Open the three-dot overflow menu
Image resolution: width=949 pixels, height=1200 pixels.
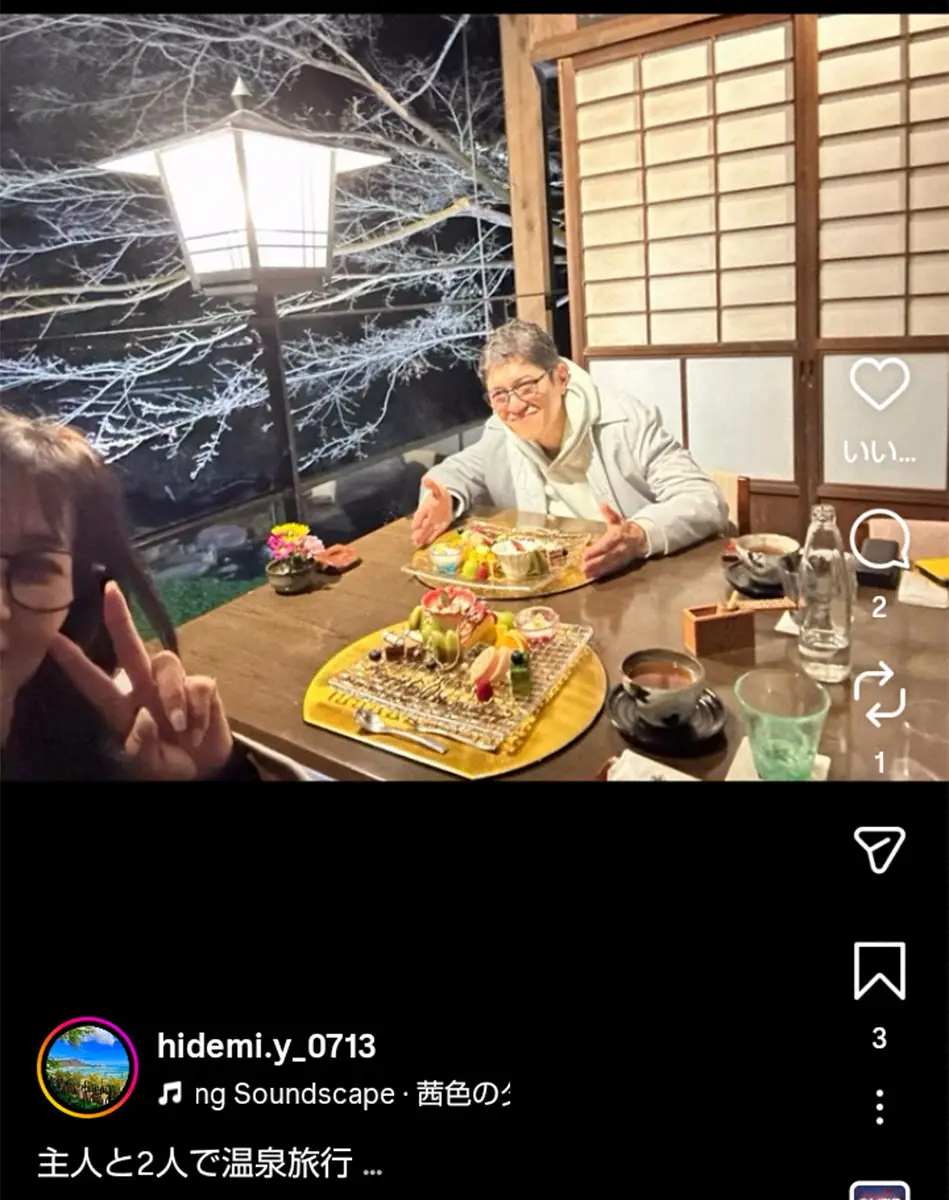879,1107
